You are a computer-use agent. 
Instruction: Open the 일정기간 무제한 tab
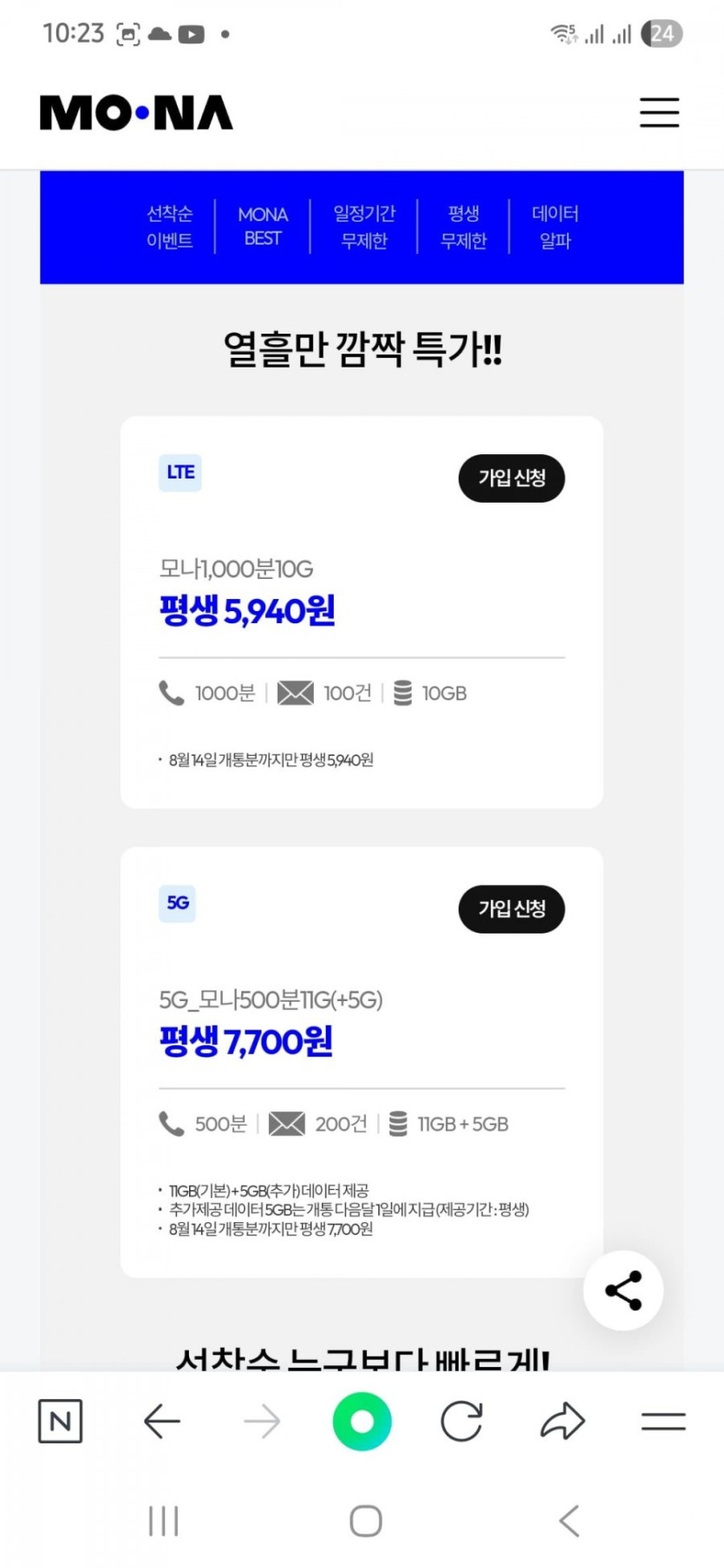click(364, 226)
